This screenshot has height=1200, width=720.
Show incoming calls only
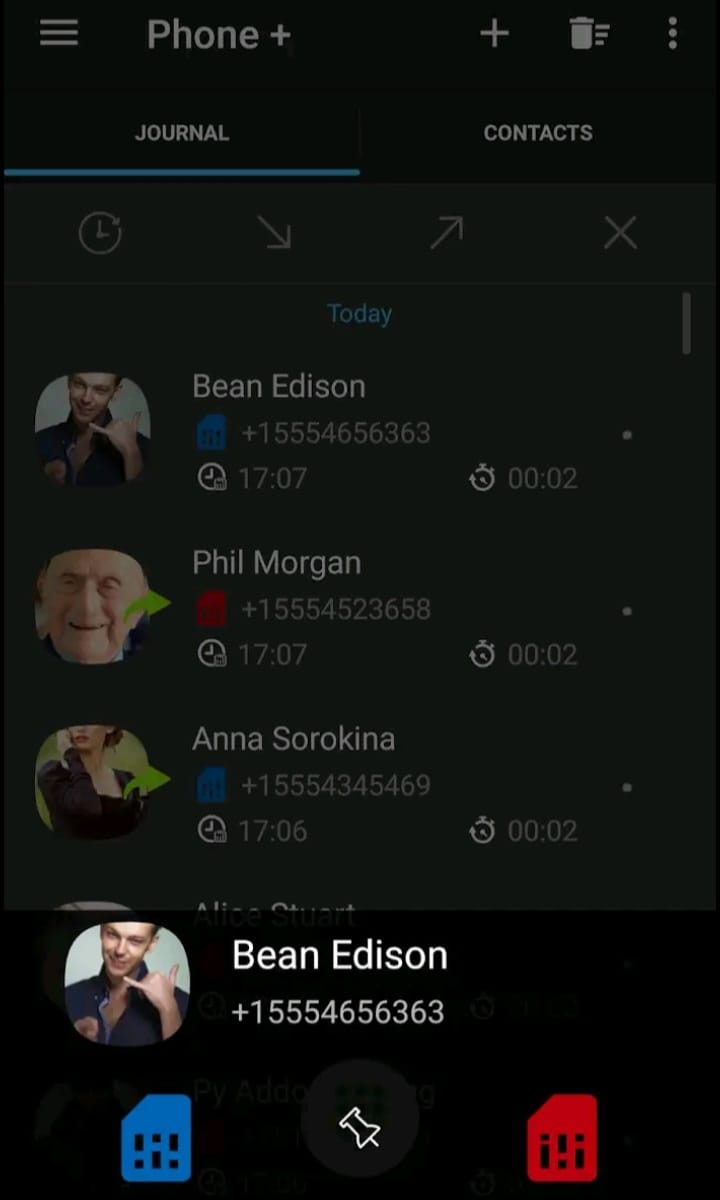coord(273,234)
